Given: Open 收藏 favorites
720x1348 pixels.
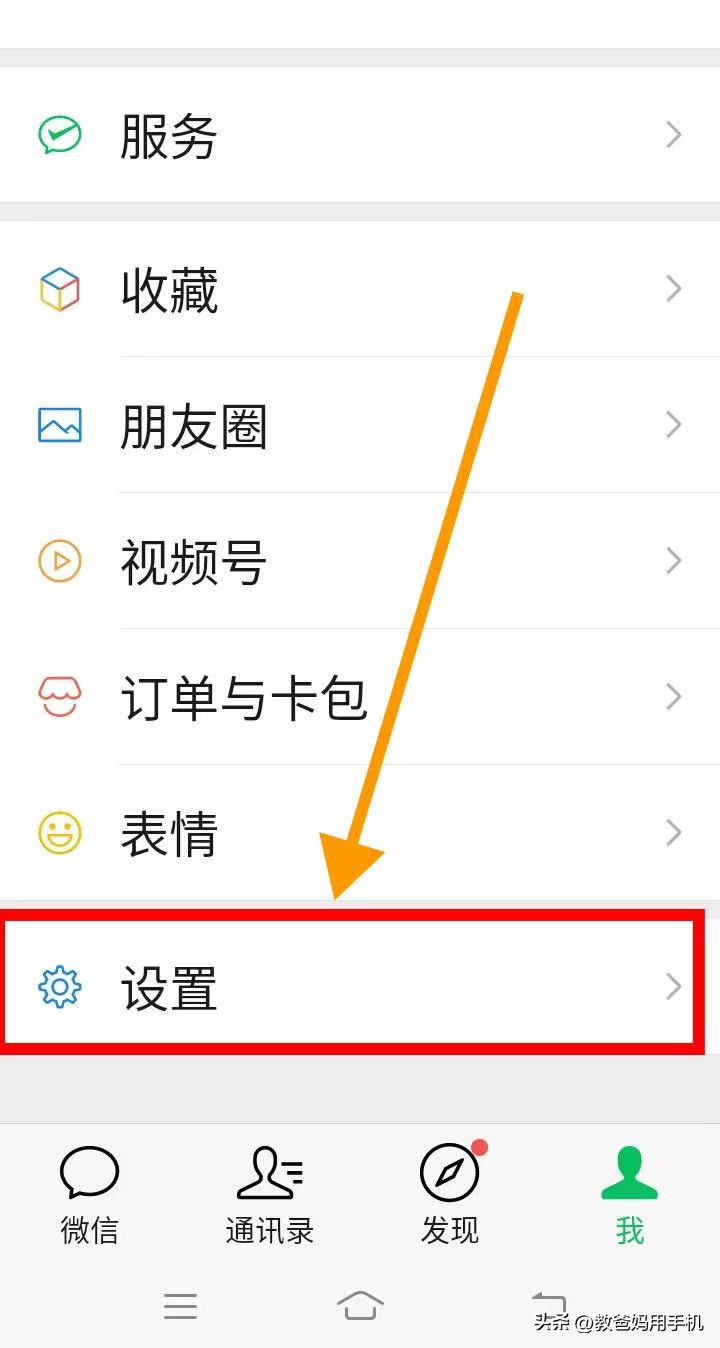Looking at the screenshot, I should [360, 289].
